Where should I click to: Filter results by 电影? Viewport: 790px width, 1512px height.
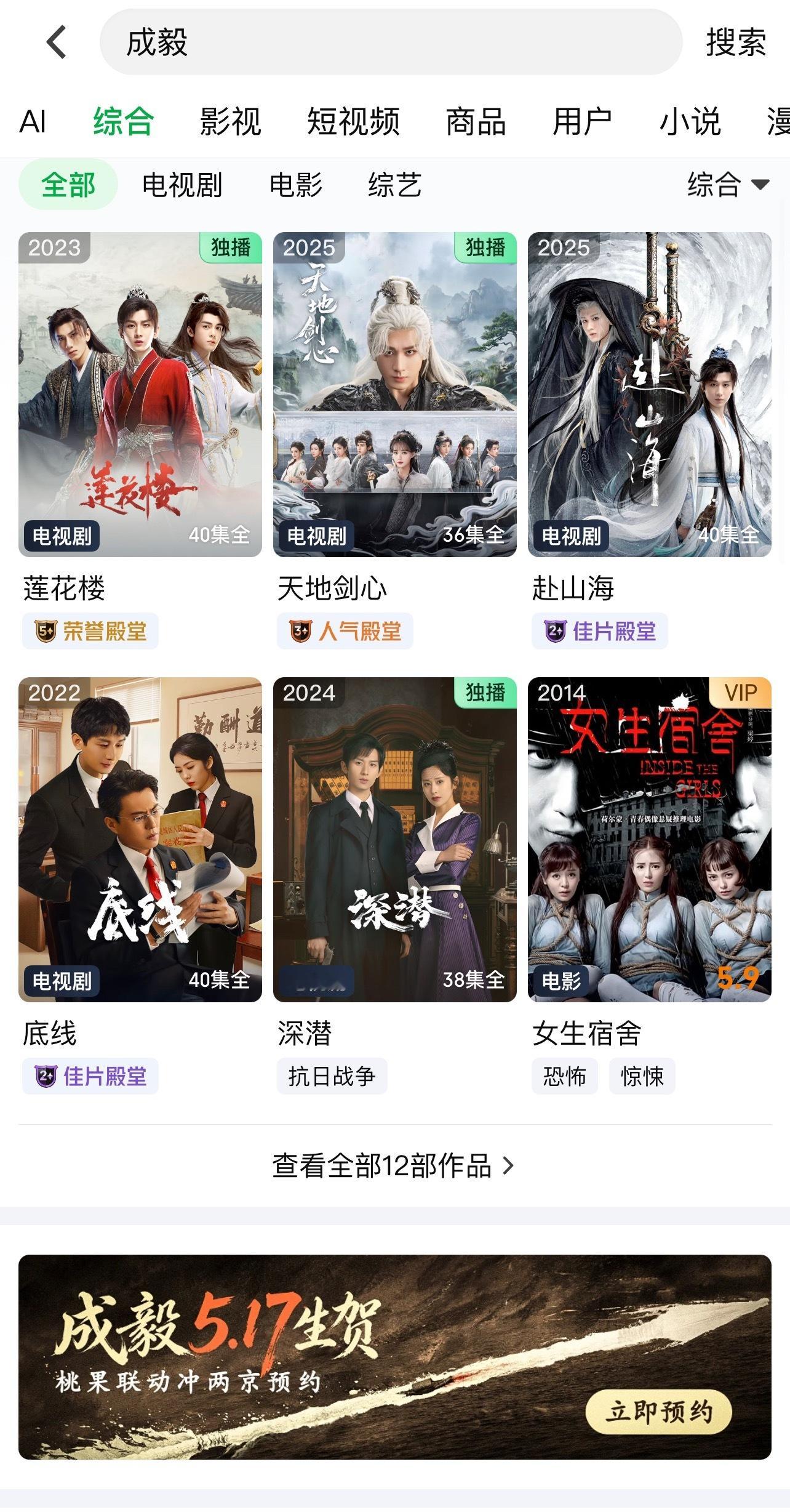point(296,185)
